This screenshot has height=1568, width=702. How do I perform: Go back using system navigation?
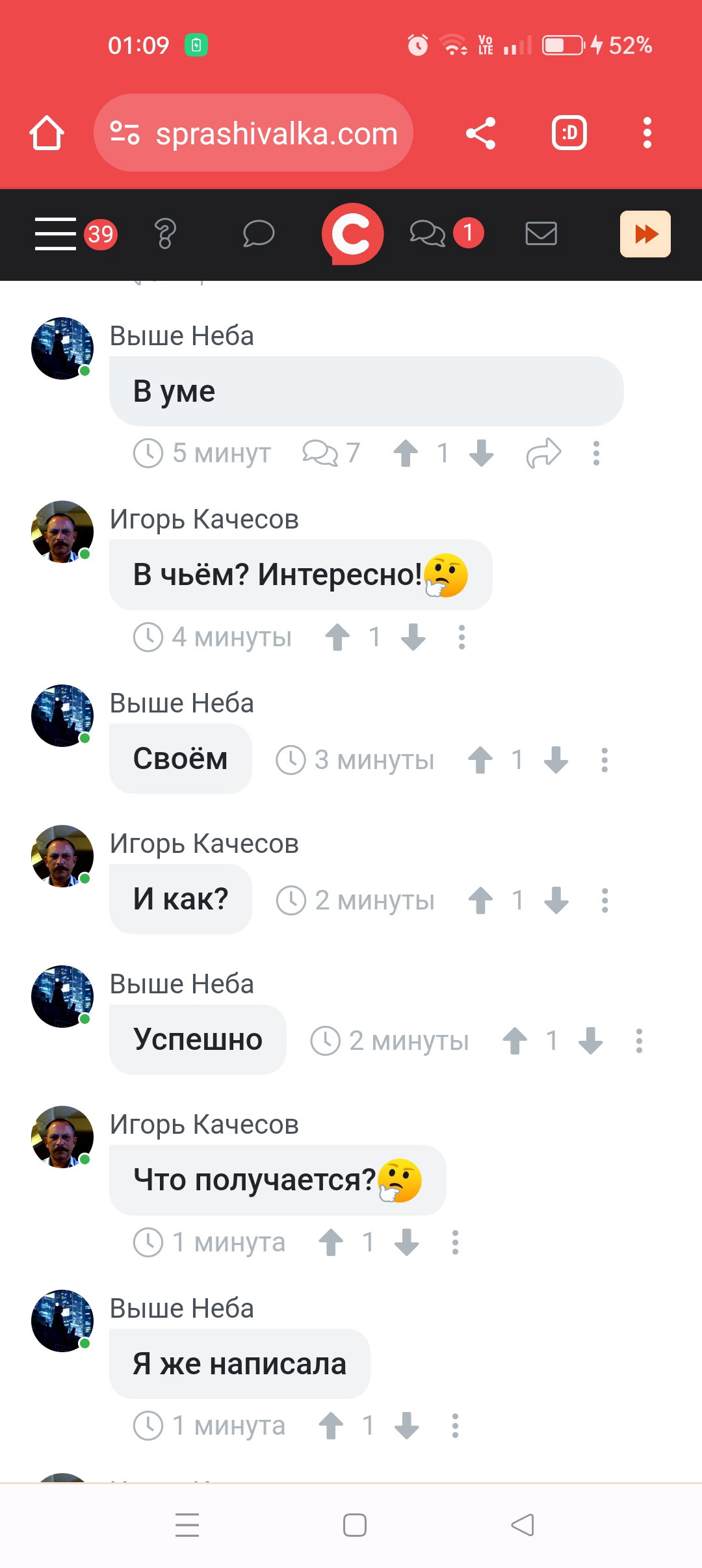click(x=523, y=1525)
